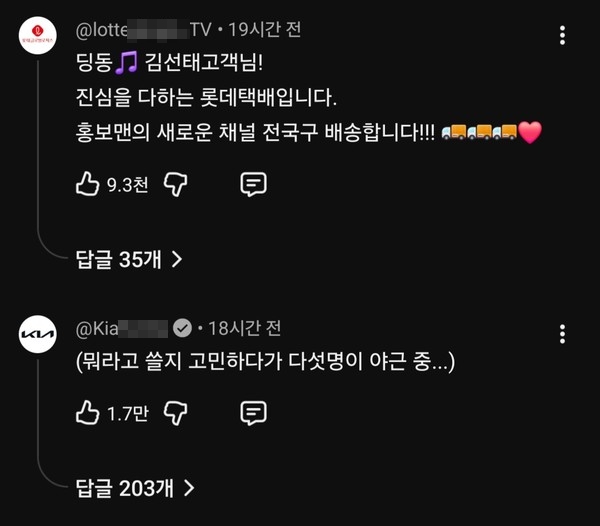Dislike the Kia comment
This screenshot has height=526, width=600.
(176, 413)
